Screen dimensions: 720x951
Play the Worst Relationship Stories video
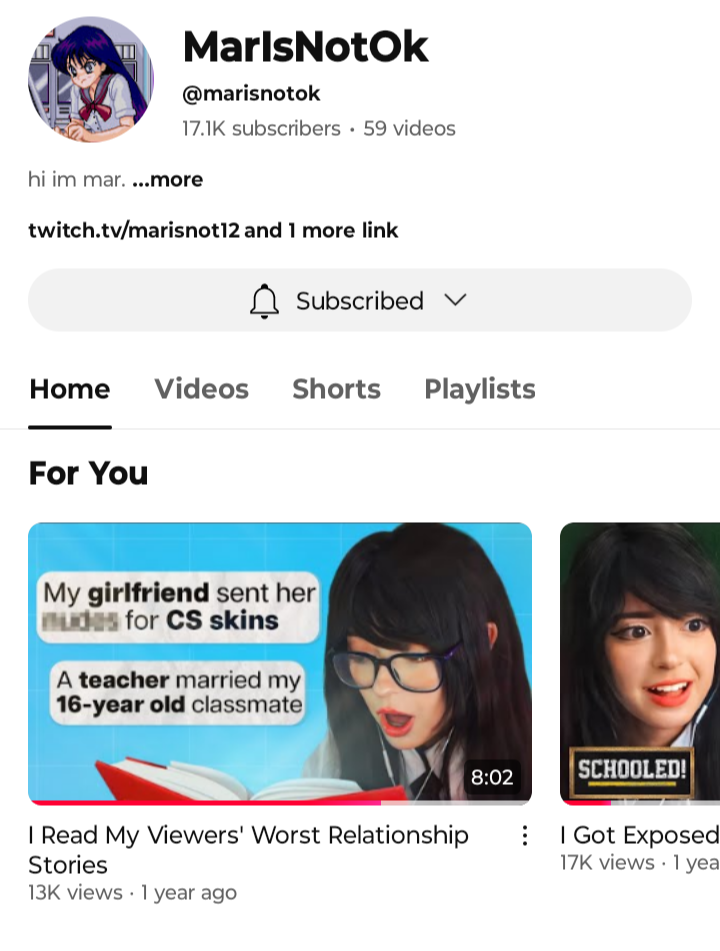279,663
